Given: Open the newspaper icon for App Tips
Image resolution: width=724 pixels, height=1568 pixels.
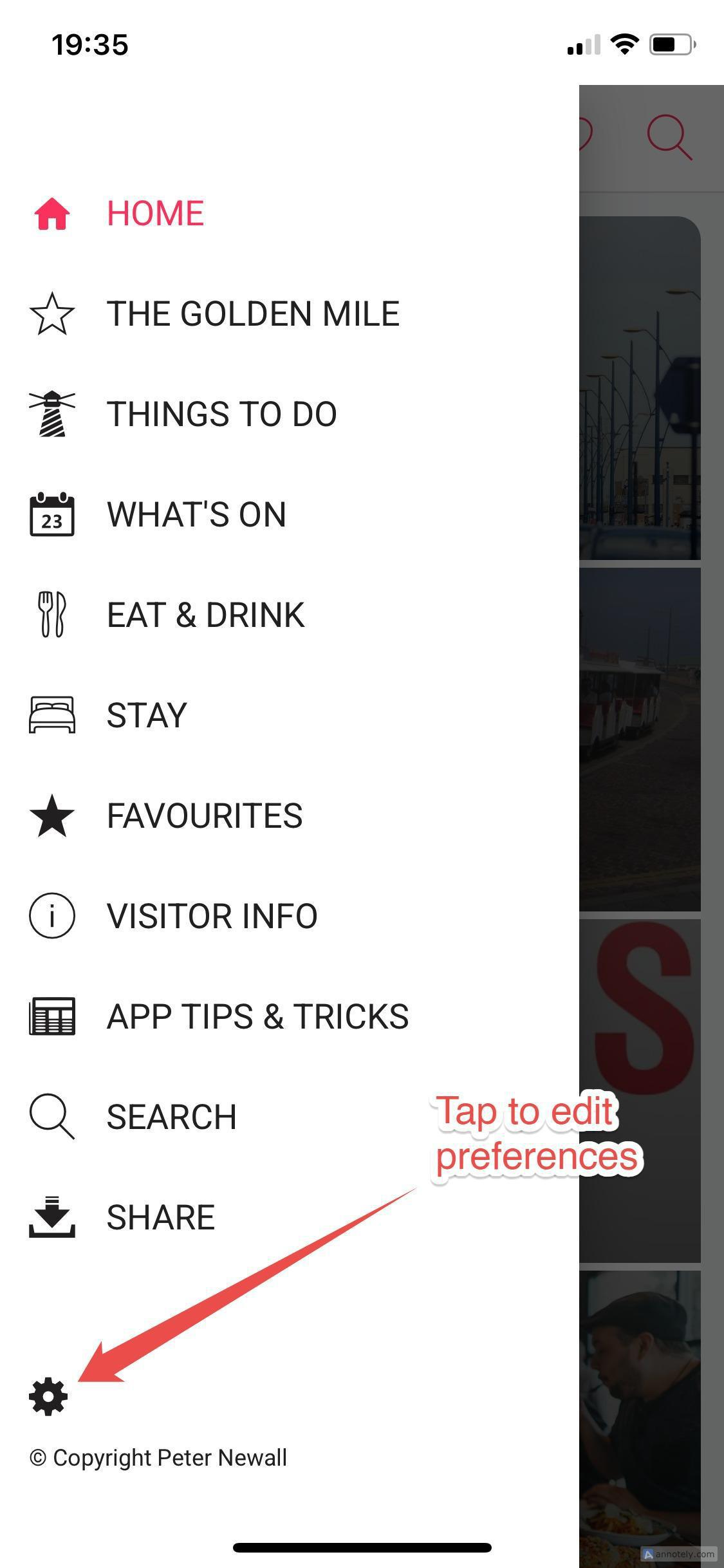Looking at the screenshot, I should 51,1015.
